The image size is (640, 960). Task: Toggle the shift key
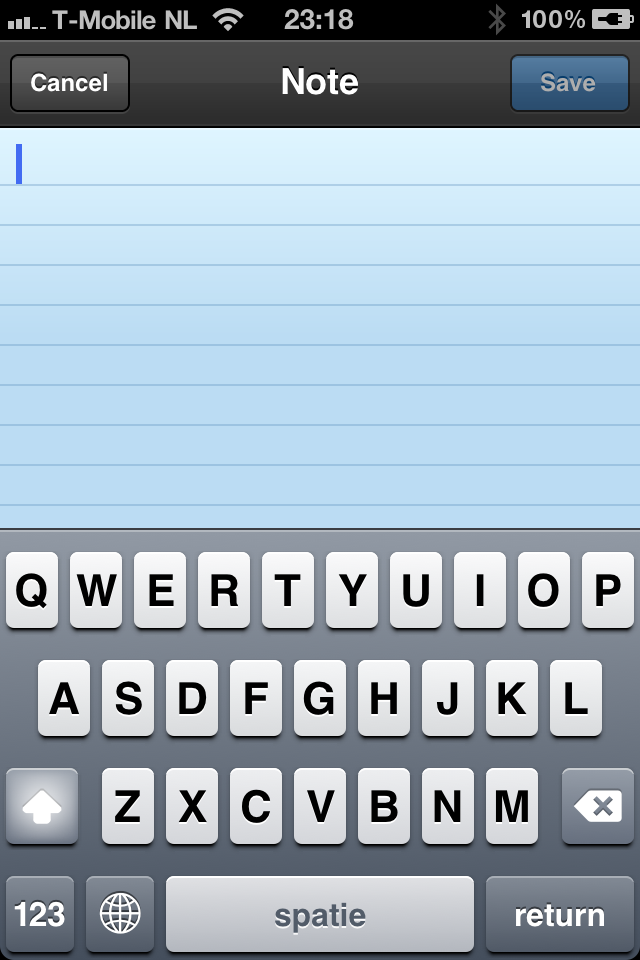[42, 806]
